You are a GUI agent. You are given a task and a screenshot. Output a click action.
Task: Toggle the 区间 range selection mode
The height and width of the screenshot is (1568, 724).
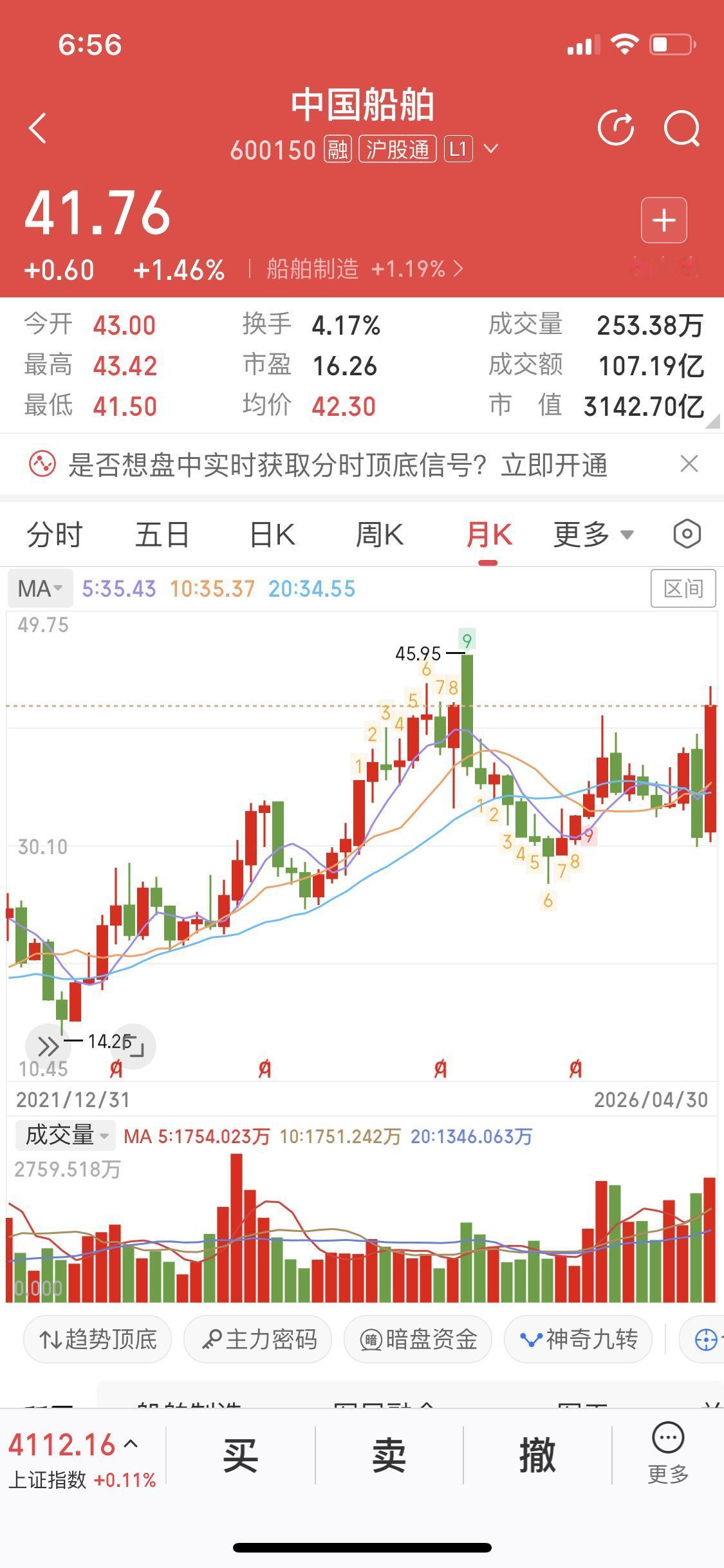click(683, 588)
